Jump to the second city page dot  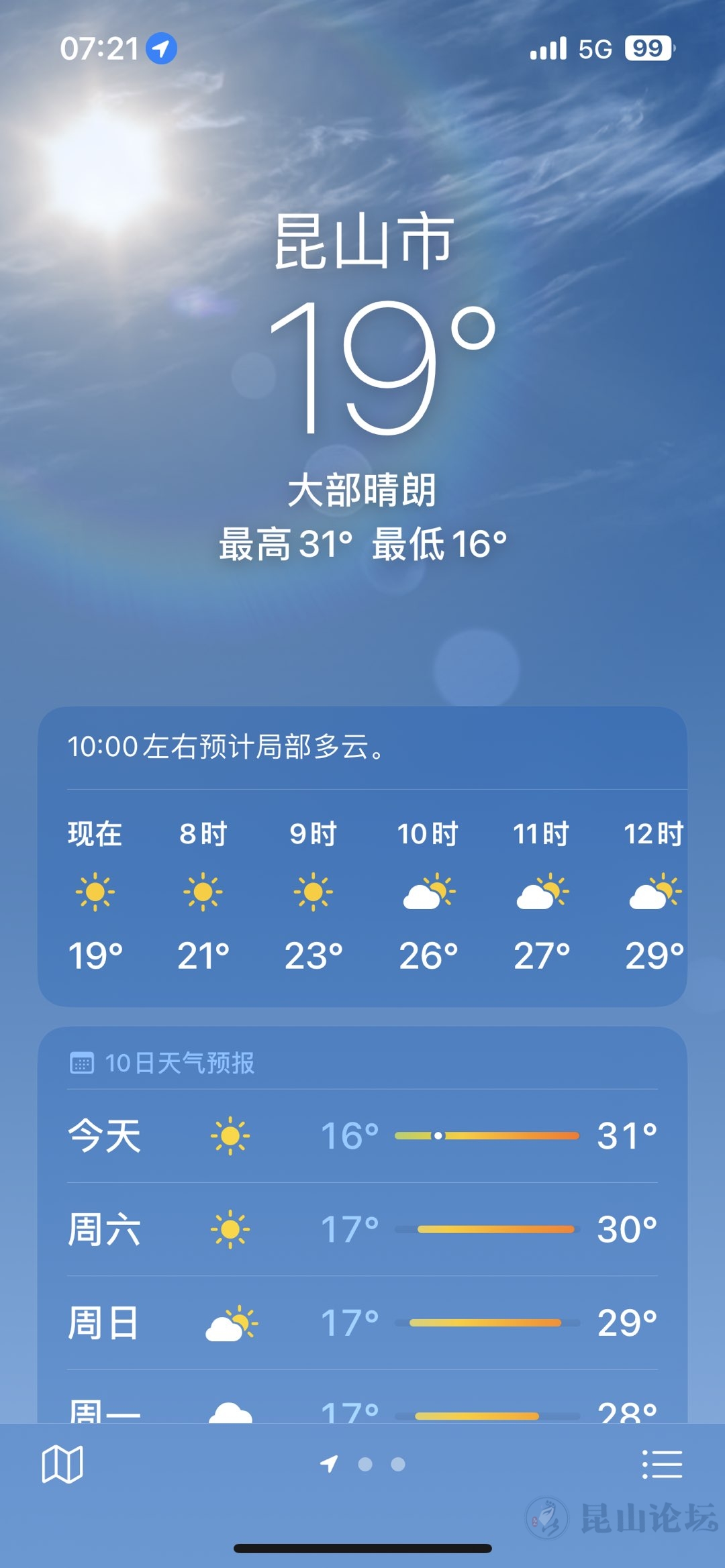point(365,1464)
